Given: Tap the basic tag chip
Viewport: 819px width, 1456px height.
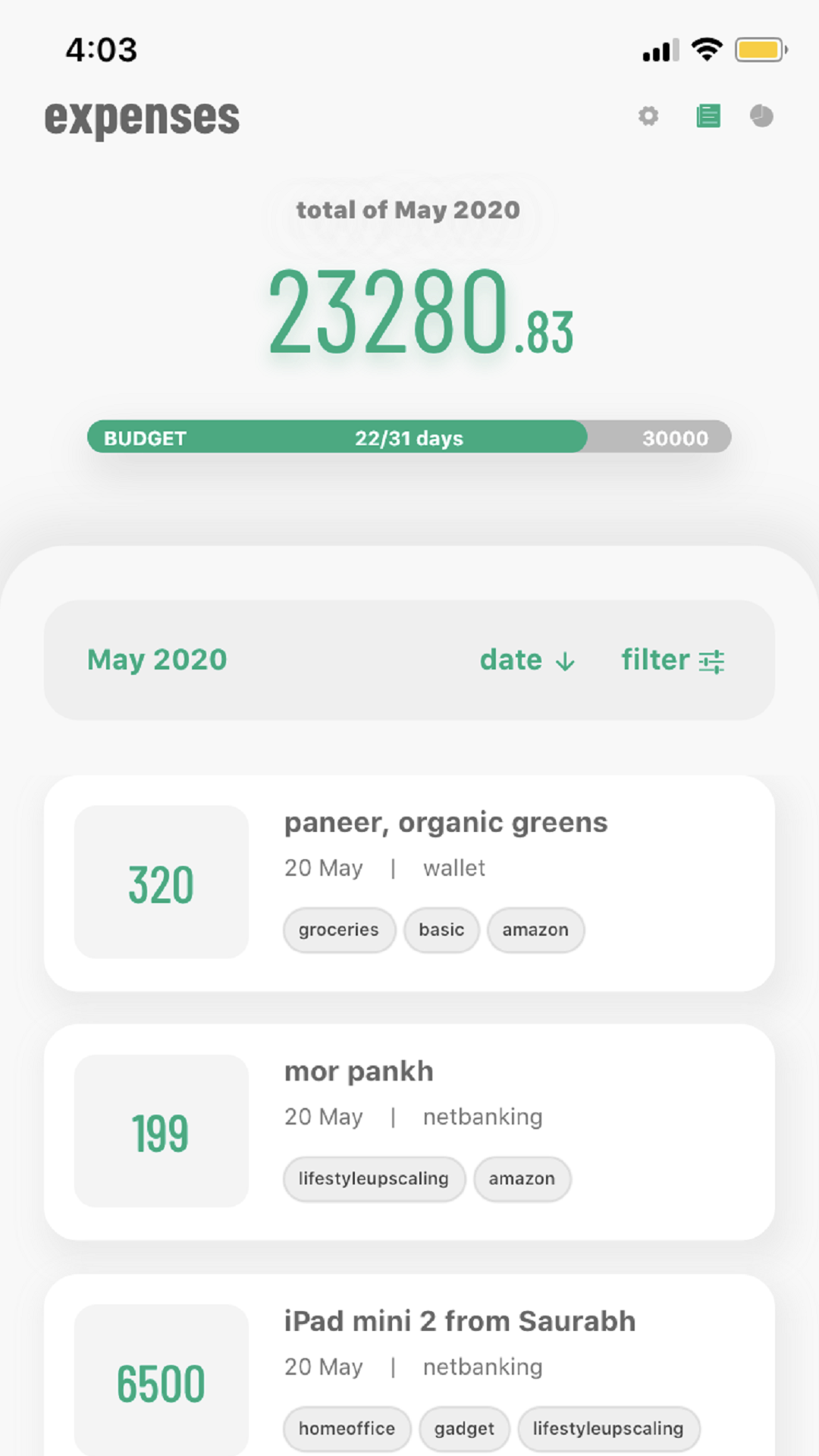Looking at the screenshot, I should (441, 930).
